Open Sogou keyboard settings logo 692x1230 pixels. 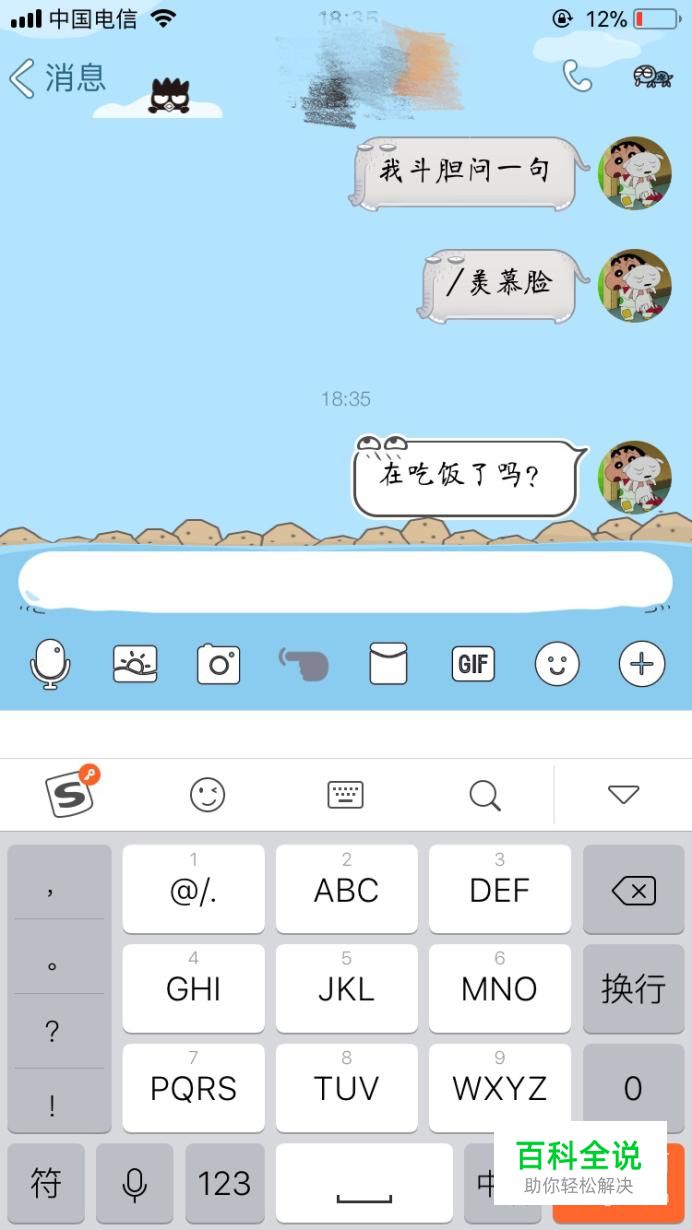72,792
